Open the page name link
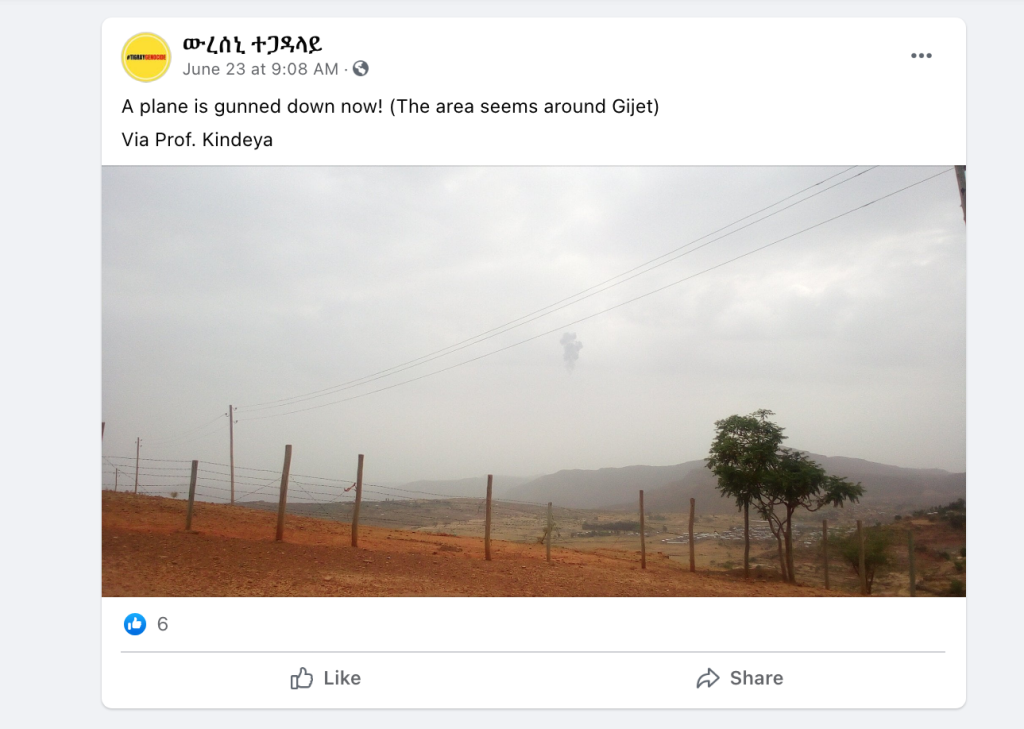The width and height of the screenshot is (1024, 729). tap(252, 44)
